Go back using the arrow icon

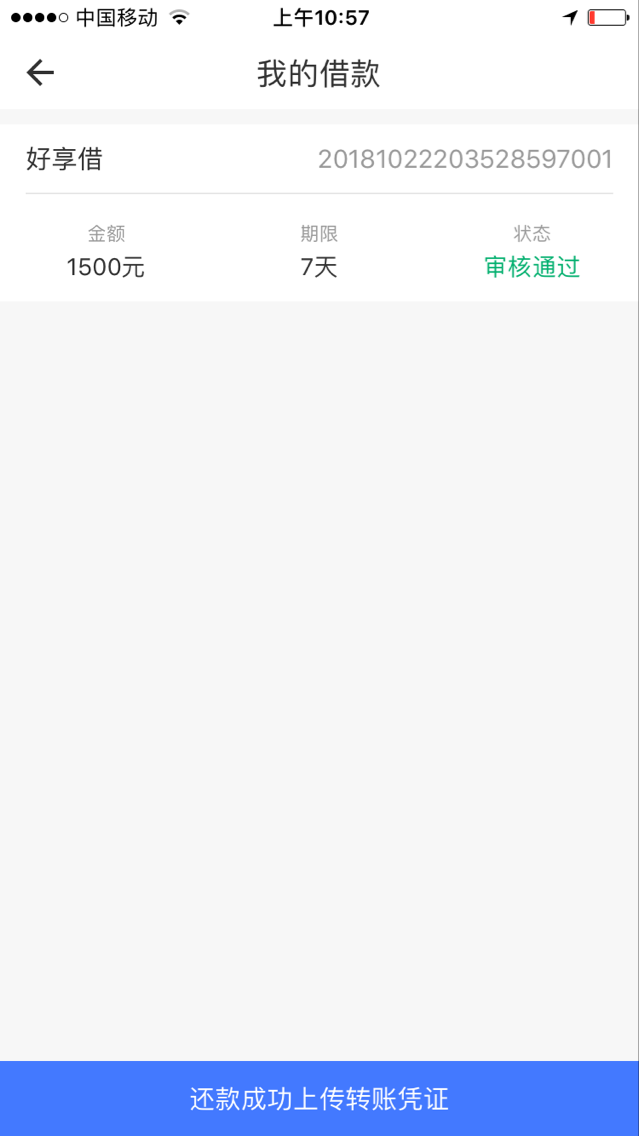click(41, 72)
